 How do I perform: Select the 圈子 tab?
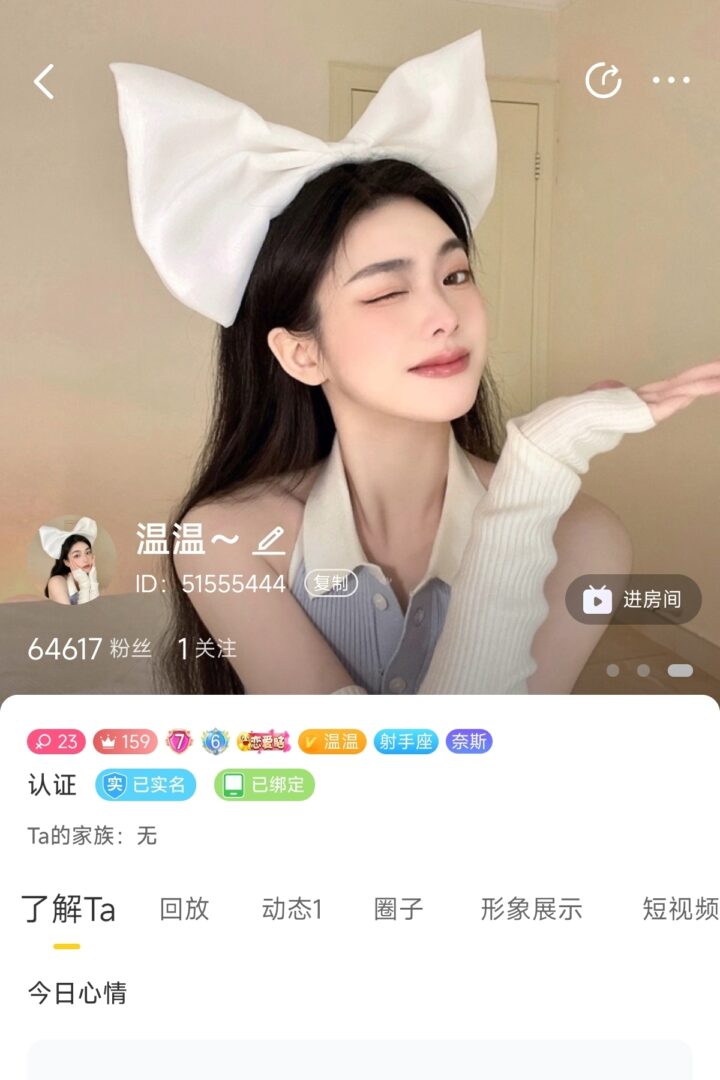(398, 909)
